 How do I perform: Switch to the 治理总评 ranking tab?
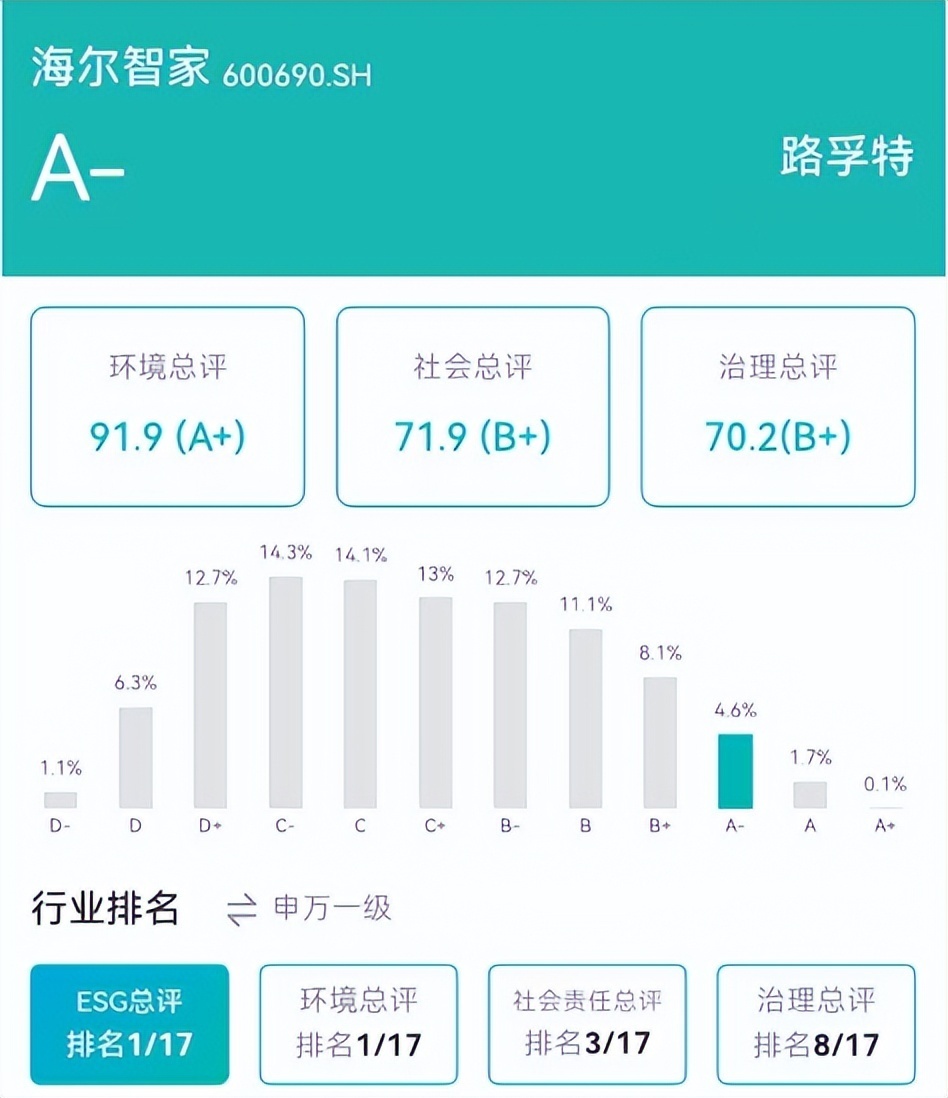815,1024
